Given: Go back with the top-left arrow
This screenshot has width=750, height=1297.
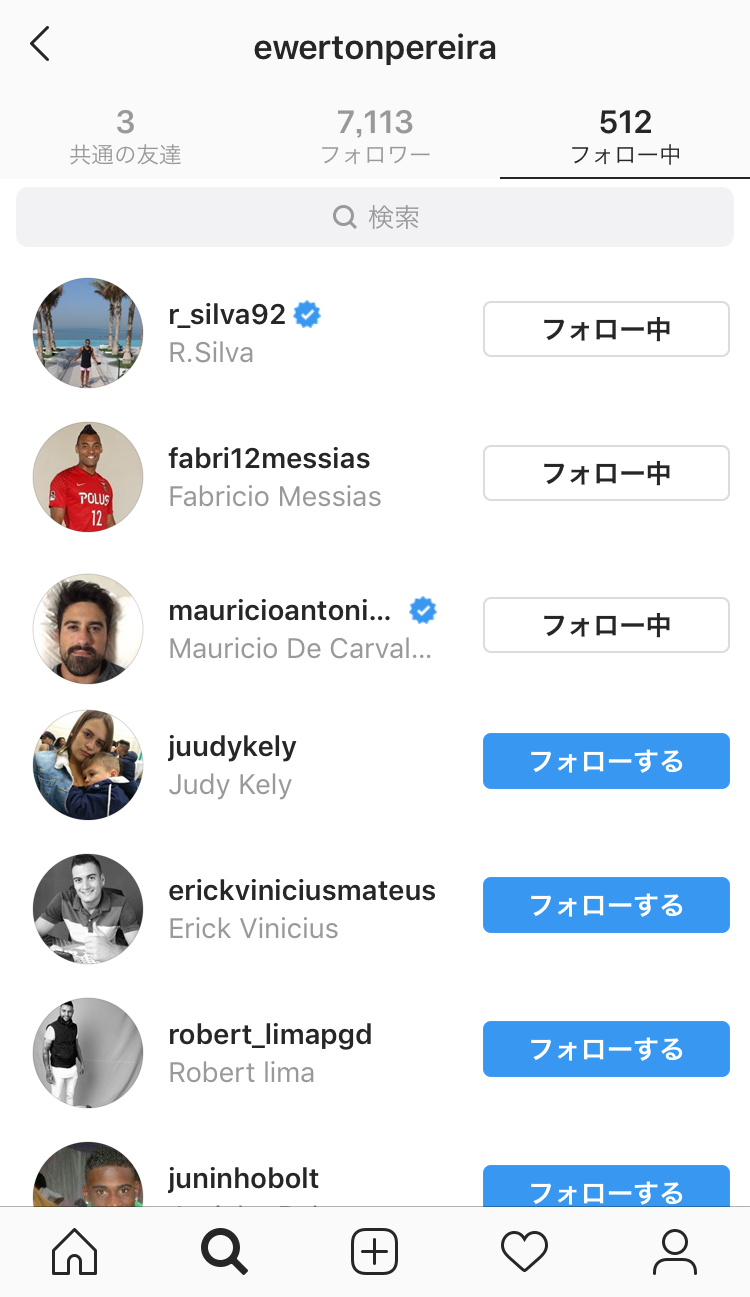Looking at the screenshot, I should 40,45.
